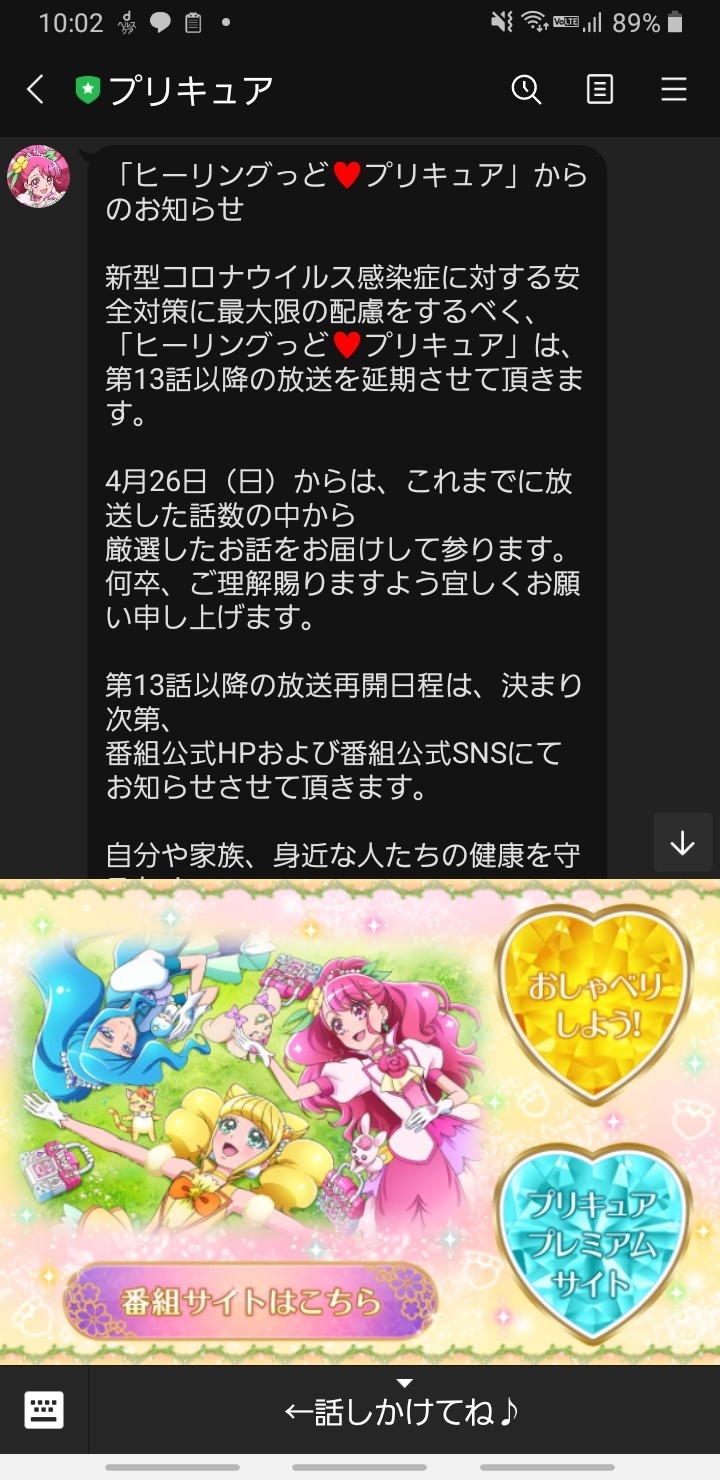Tap the プリキュア profile avatar
The image size is (720, 1480).
(x=39, y=177)
